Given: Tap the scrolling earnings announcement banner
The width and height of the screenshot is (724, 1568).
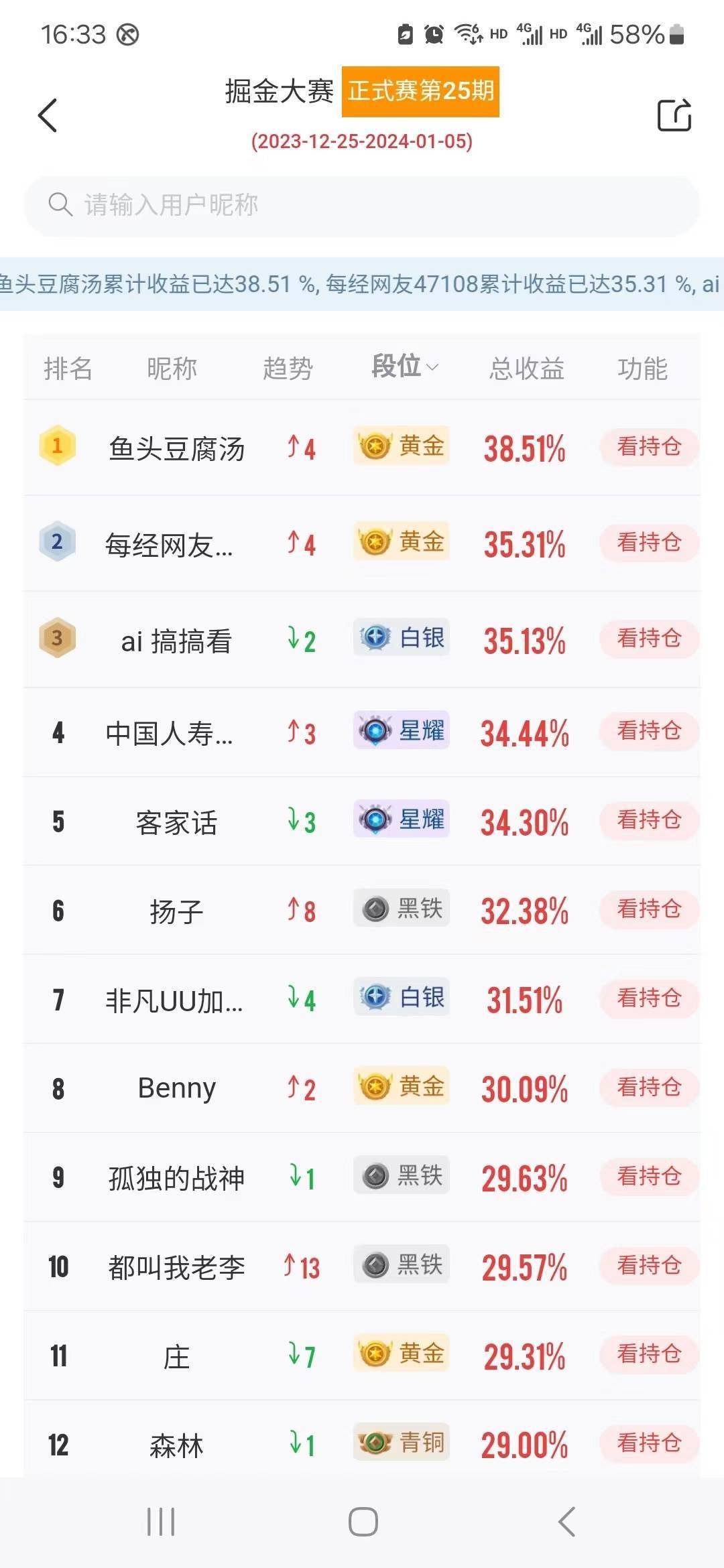Looking at the screenshot, I should click(x=362, y=284).
